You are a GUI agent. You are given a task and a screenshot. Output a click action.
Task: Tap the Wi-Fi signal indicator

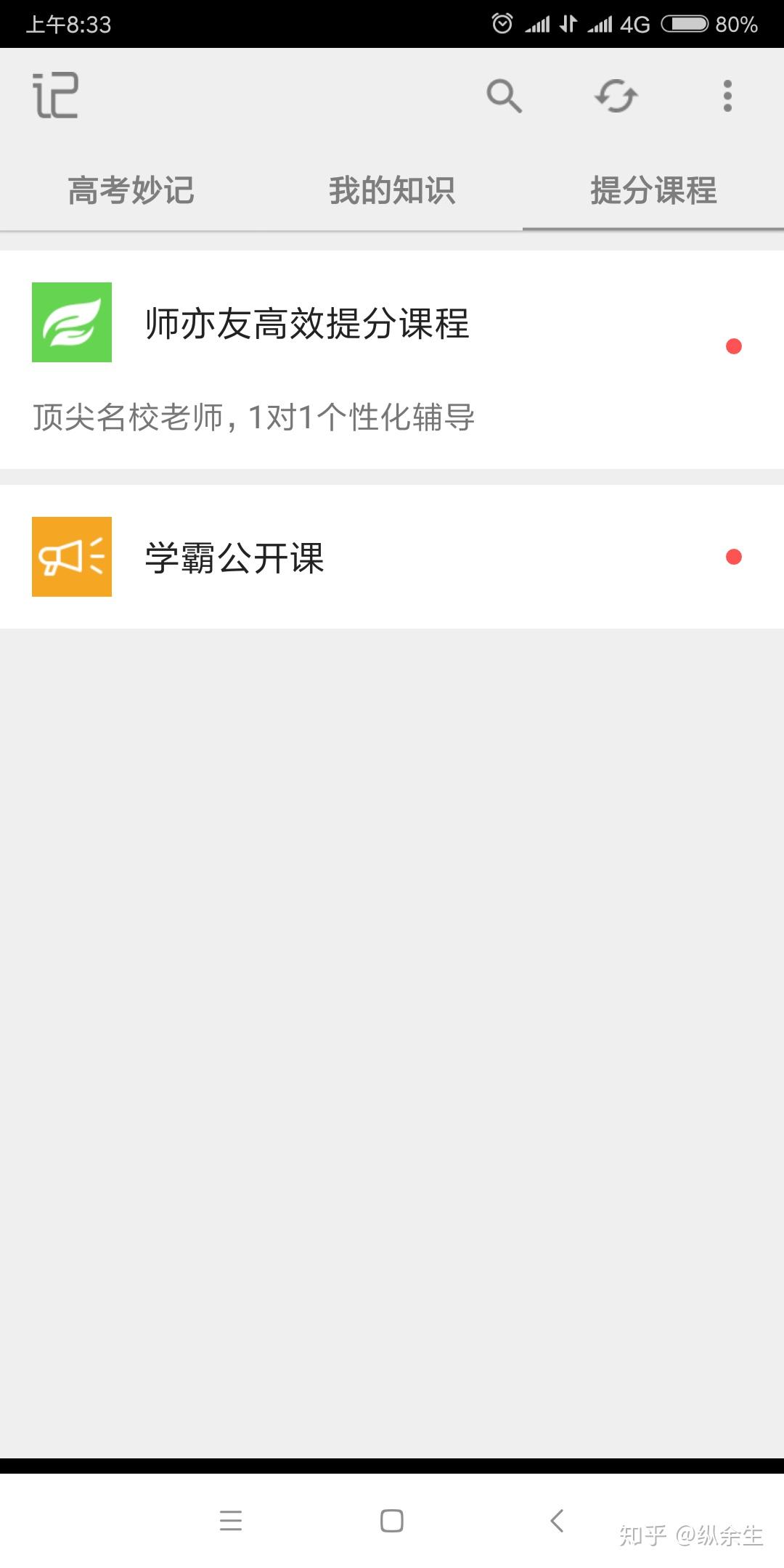point(539,23)
